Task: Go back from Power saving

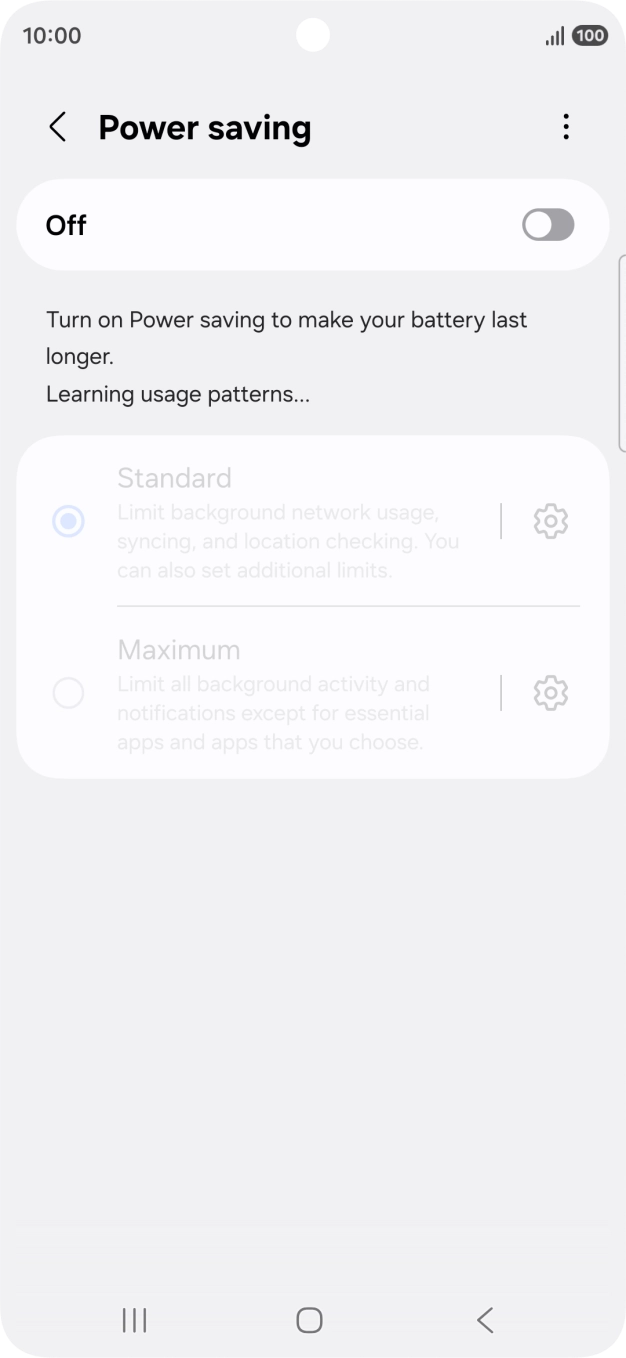Action: tap(58, 128)
